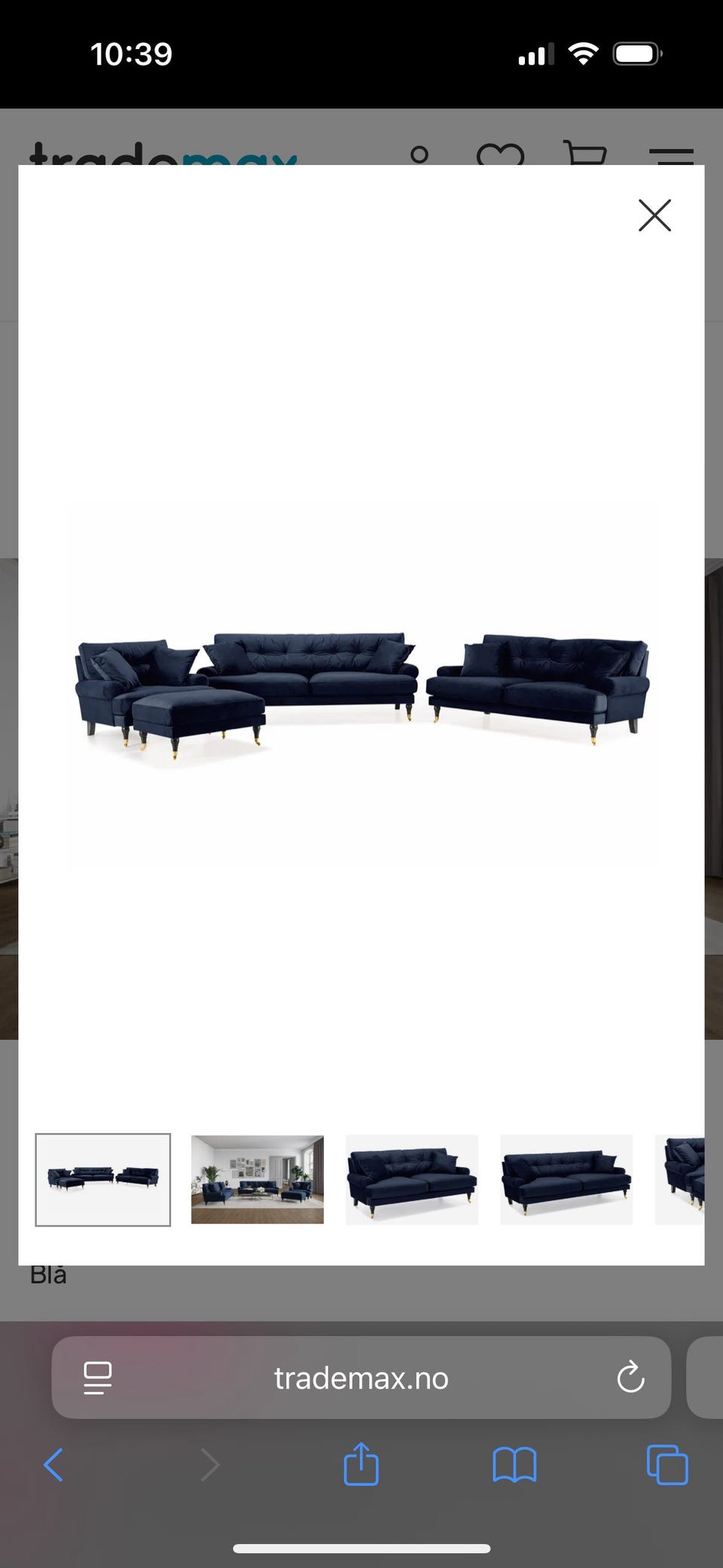723x1568 pixels.
Task: Go back to the previous page
Action: (53, 1465)
